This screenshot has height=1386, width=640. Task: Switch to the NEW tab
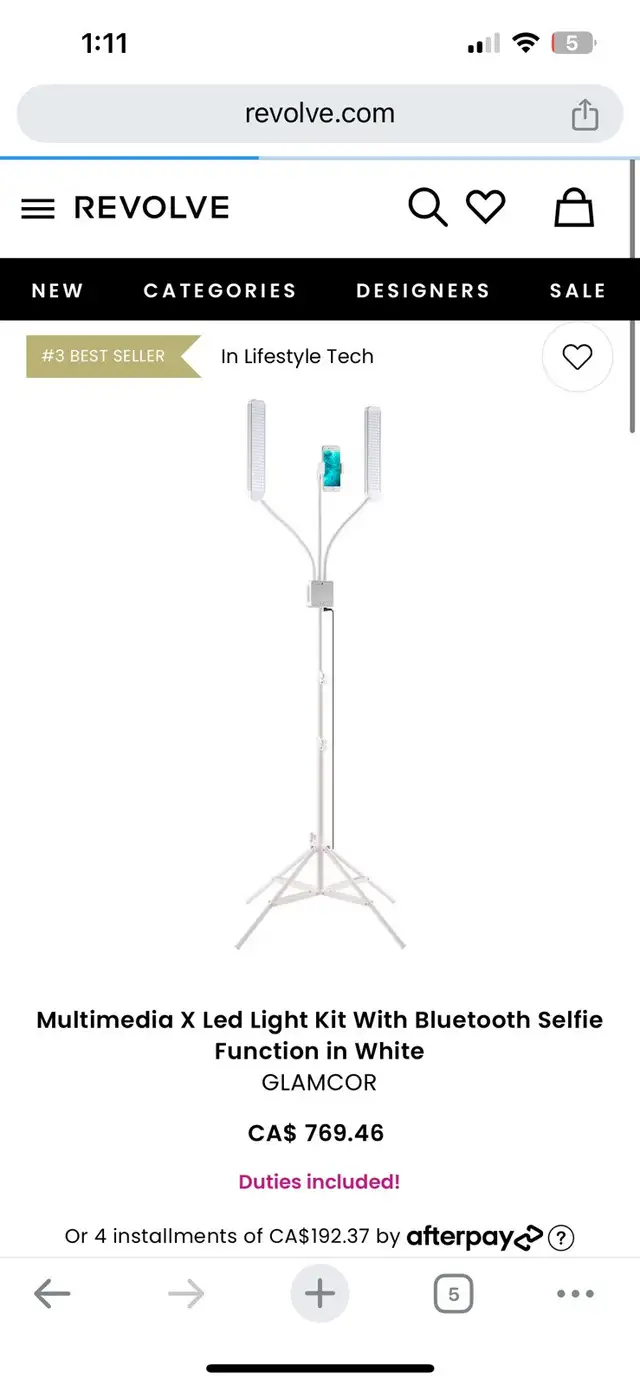click(x=58, y=291)
